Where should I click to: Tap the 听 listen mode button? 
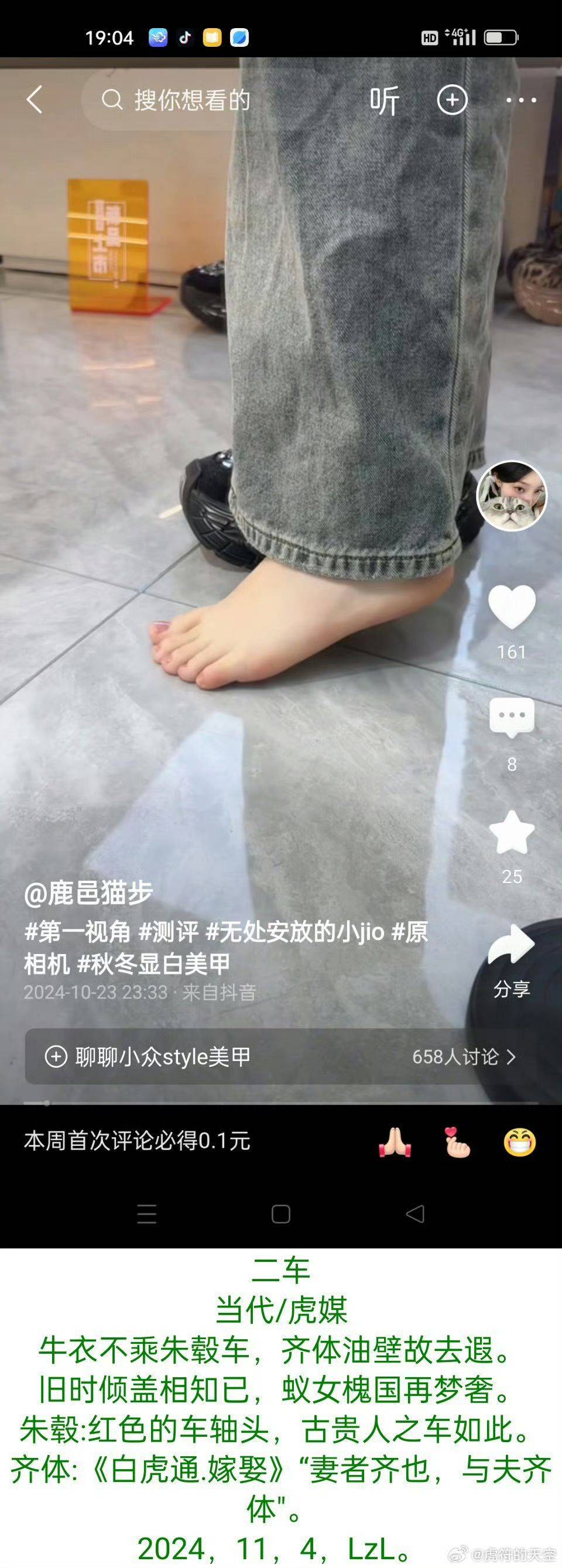[x=384, y=101]
